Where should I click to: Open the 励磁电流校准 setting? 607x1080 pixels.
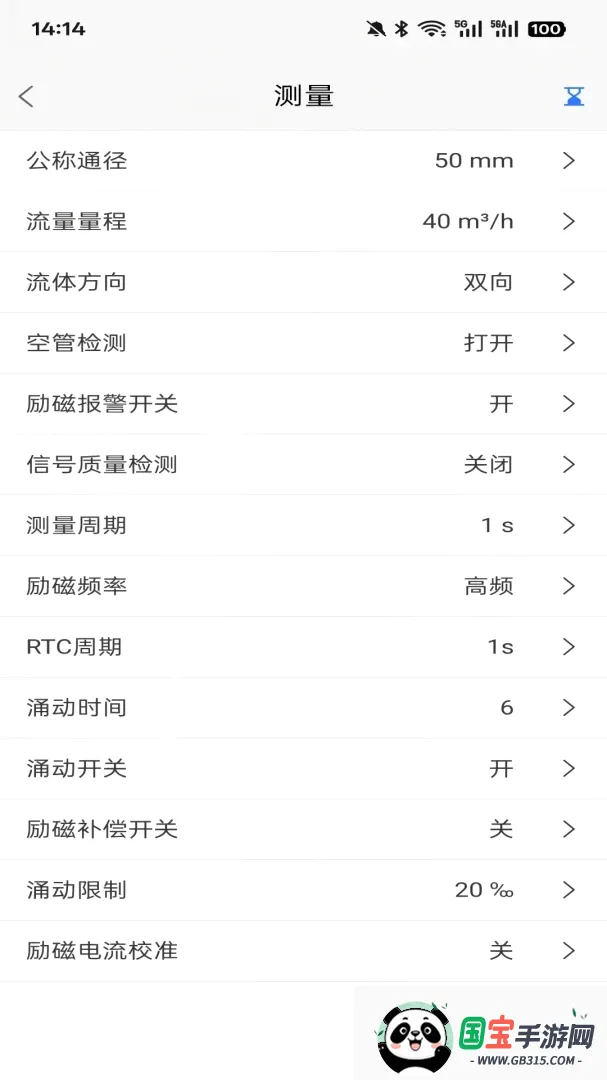pos(303,951)
